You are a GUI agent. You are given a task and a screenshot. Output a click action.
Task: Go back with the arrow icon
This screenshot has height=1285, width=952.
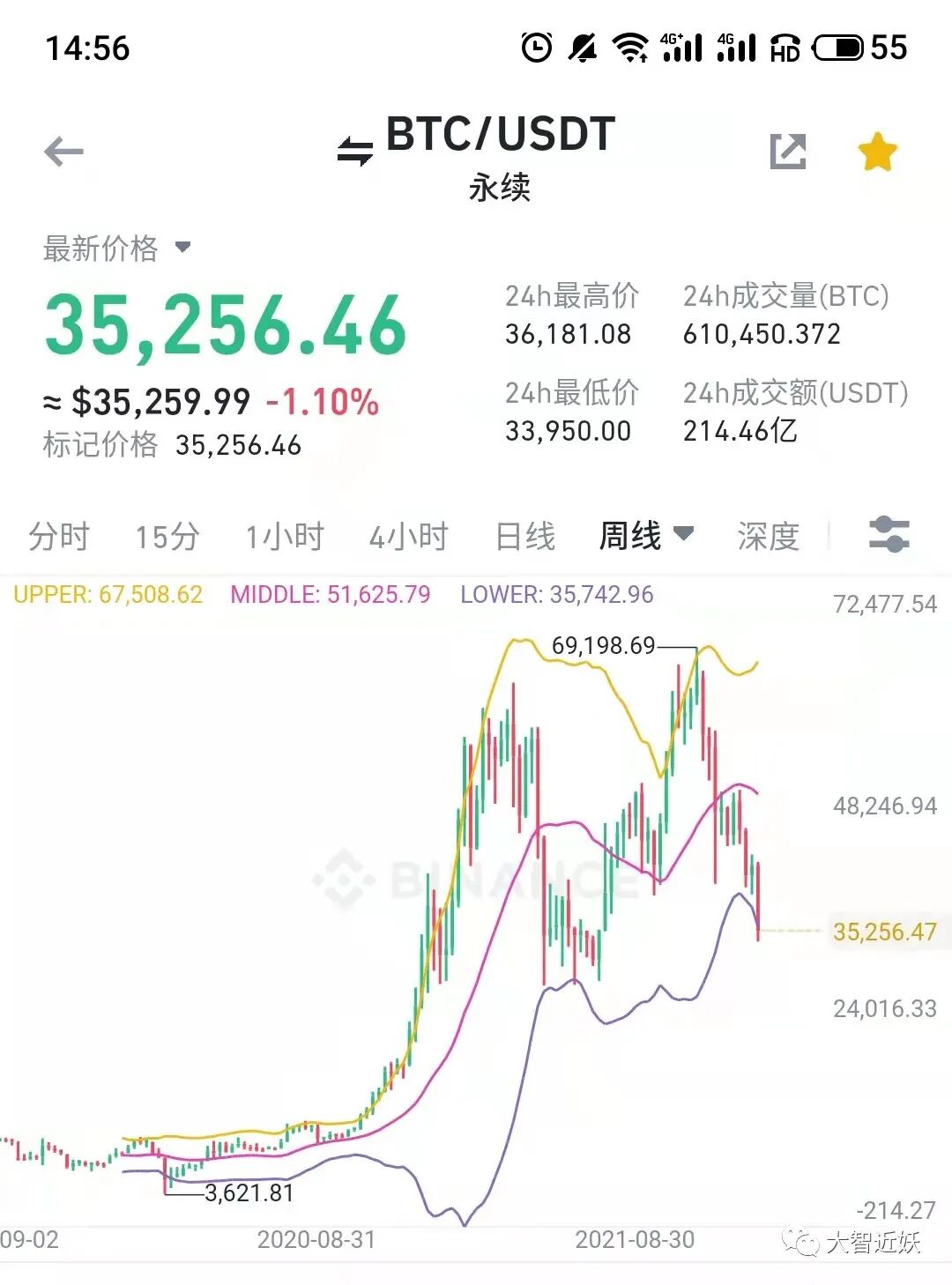pyautogui.click(x=63, y=152)
